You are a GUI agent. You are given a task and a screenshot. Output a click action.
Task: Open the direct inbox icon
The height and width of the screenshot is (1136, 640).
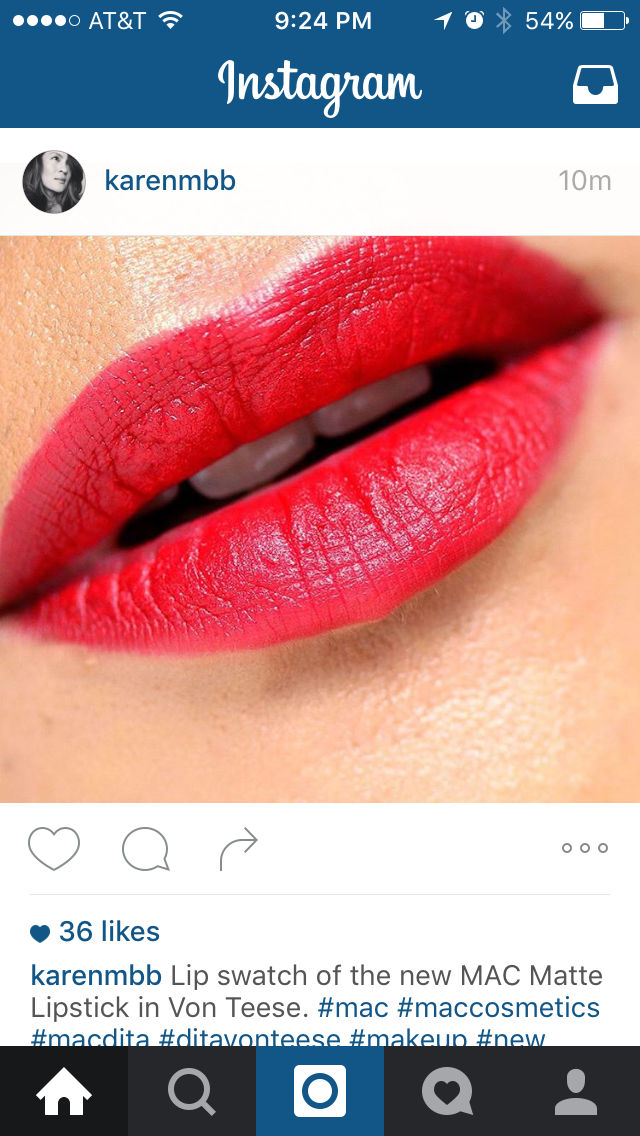coord(595,85)
